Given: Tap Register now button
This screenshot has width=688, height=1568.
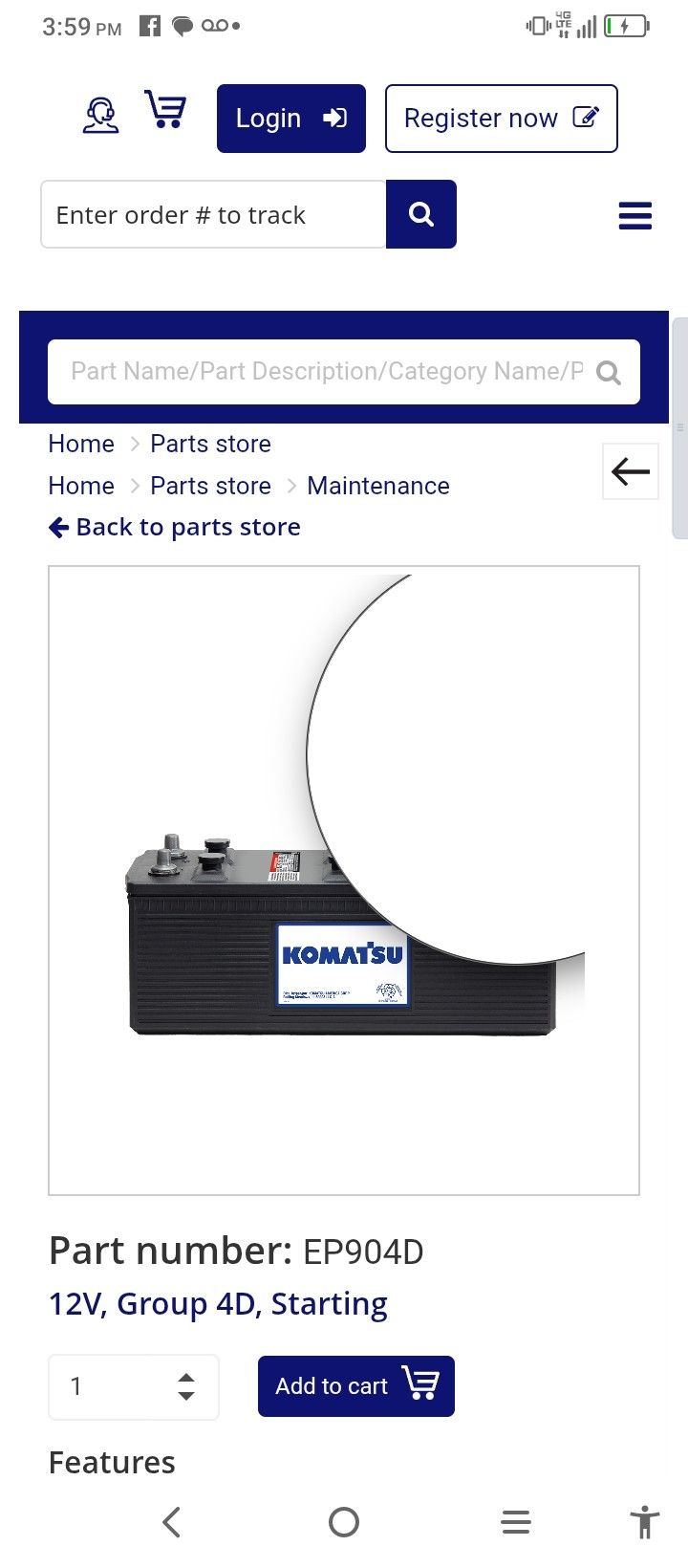Looking at the screenshot, I should click(501, 119).
